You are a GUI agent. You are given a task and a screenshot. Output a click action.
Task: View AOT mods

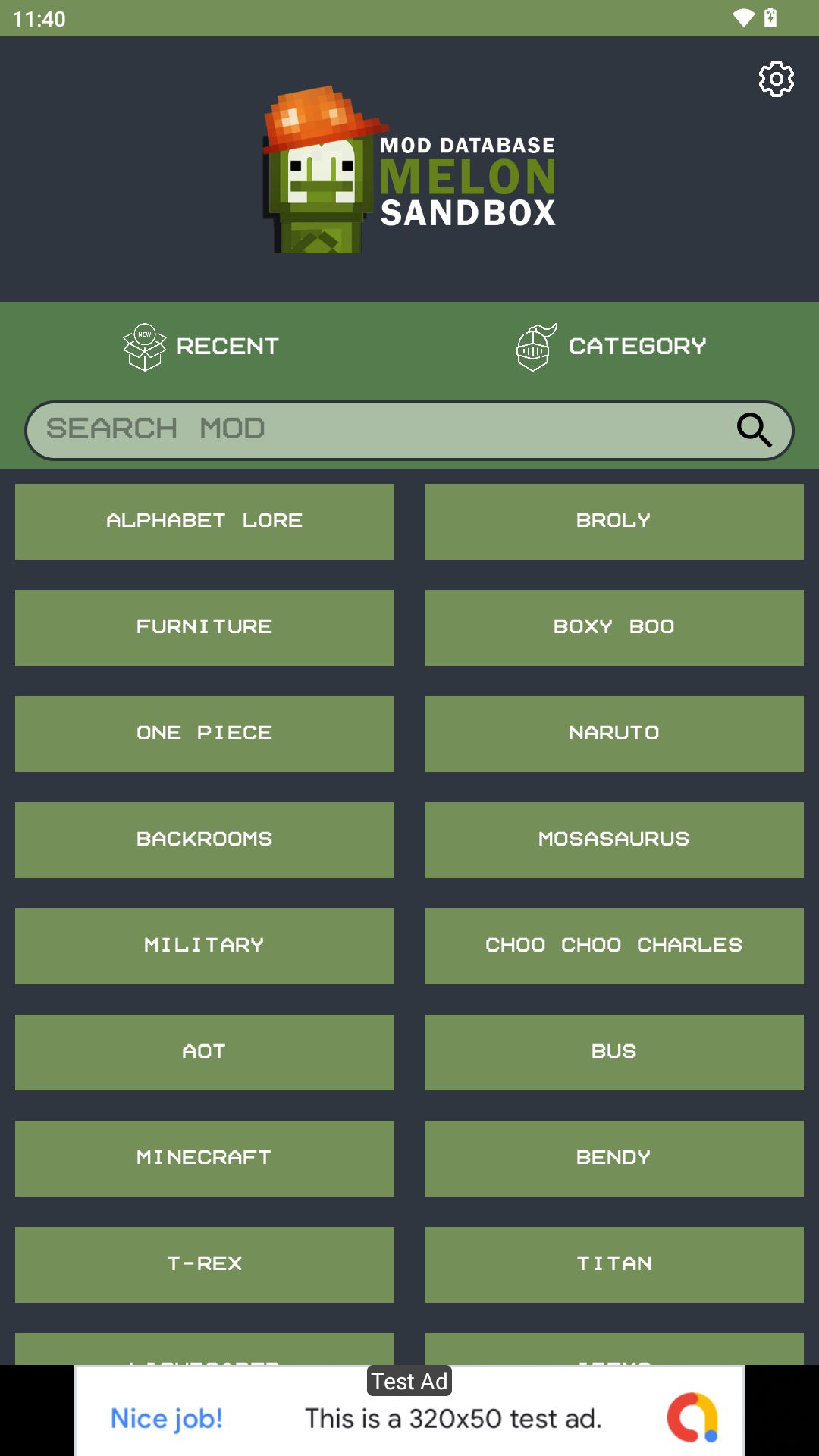(x=205, y=1053)
